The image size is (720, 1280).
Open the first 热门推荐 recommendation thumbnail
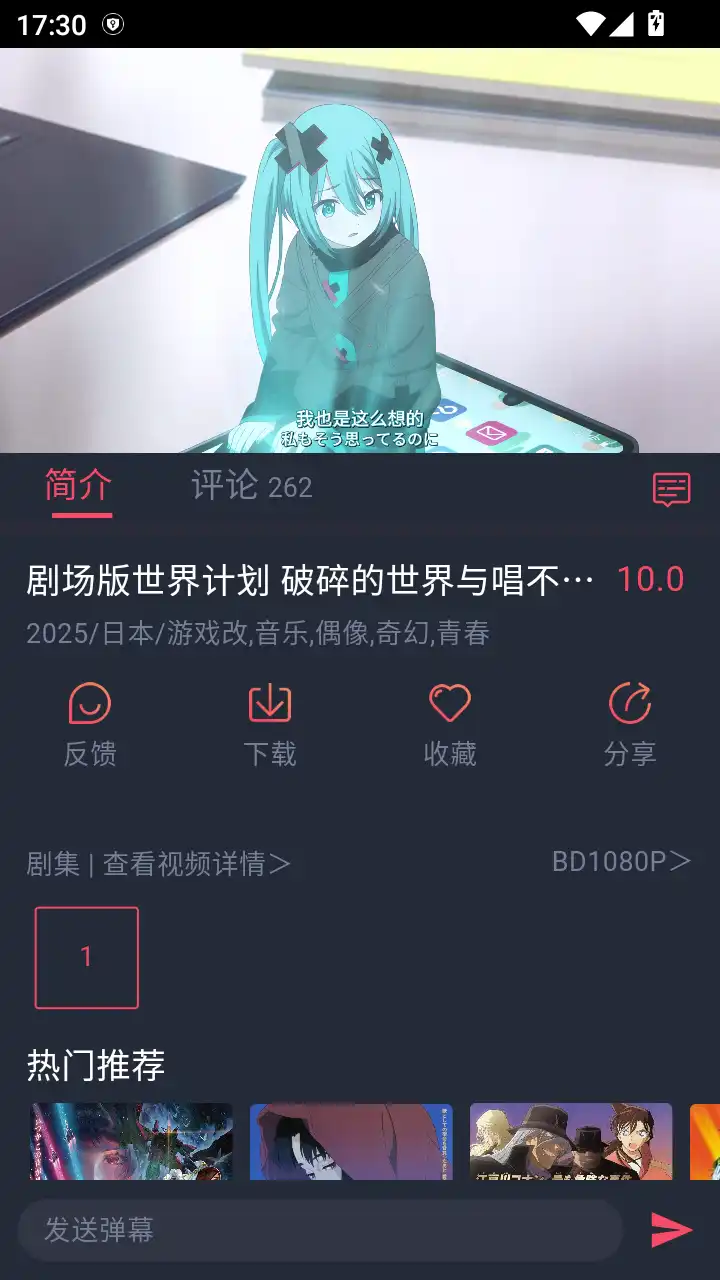pyautogui.click(x=130, y=1145)
